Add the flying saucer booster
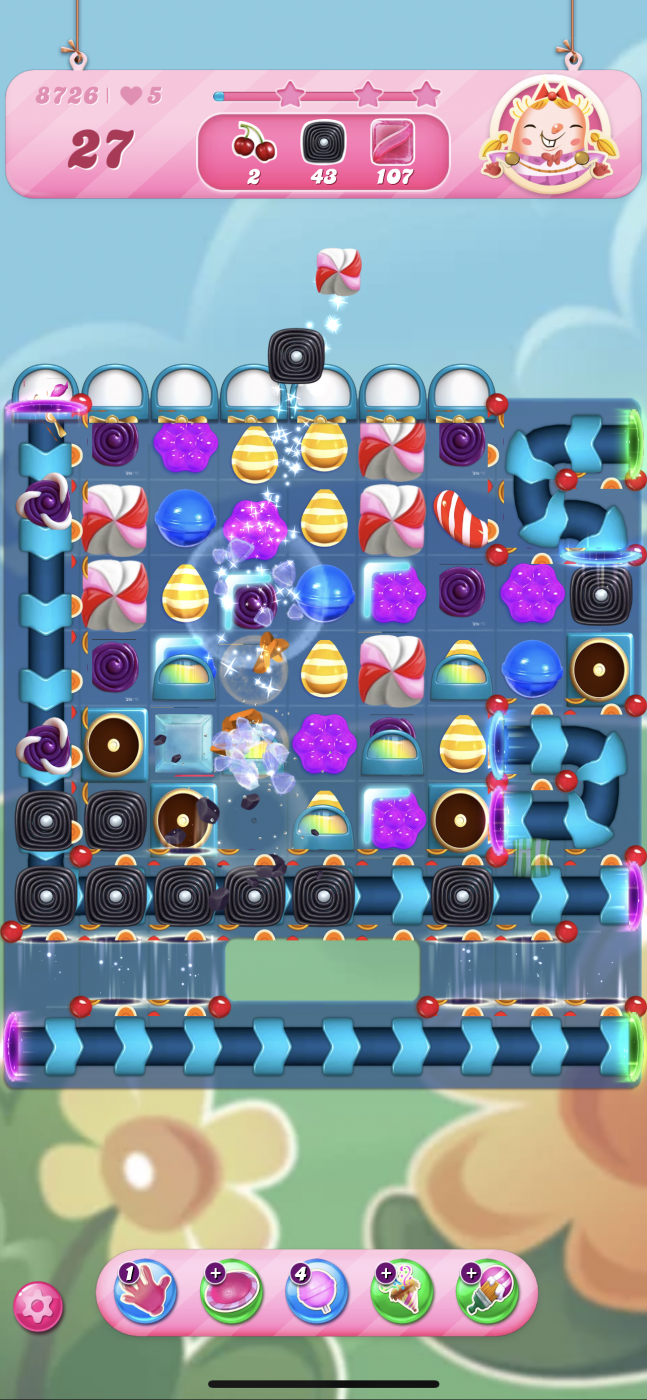 [231, 1292]
